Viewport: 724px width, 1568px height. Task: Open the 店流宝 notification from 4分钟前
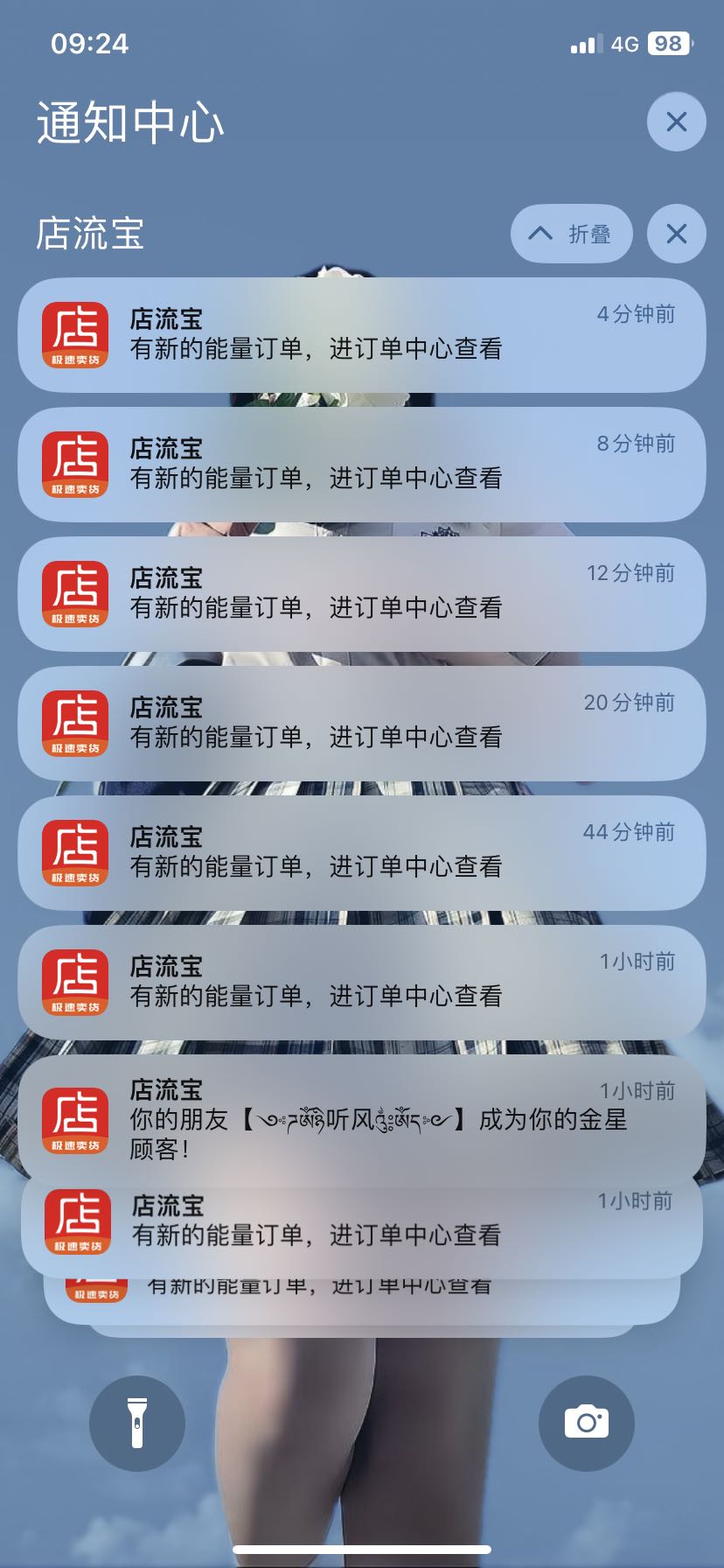click(361, 335)
